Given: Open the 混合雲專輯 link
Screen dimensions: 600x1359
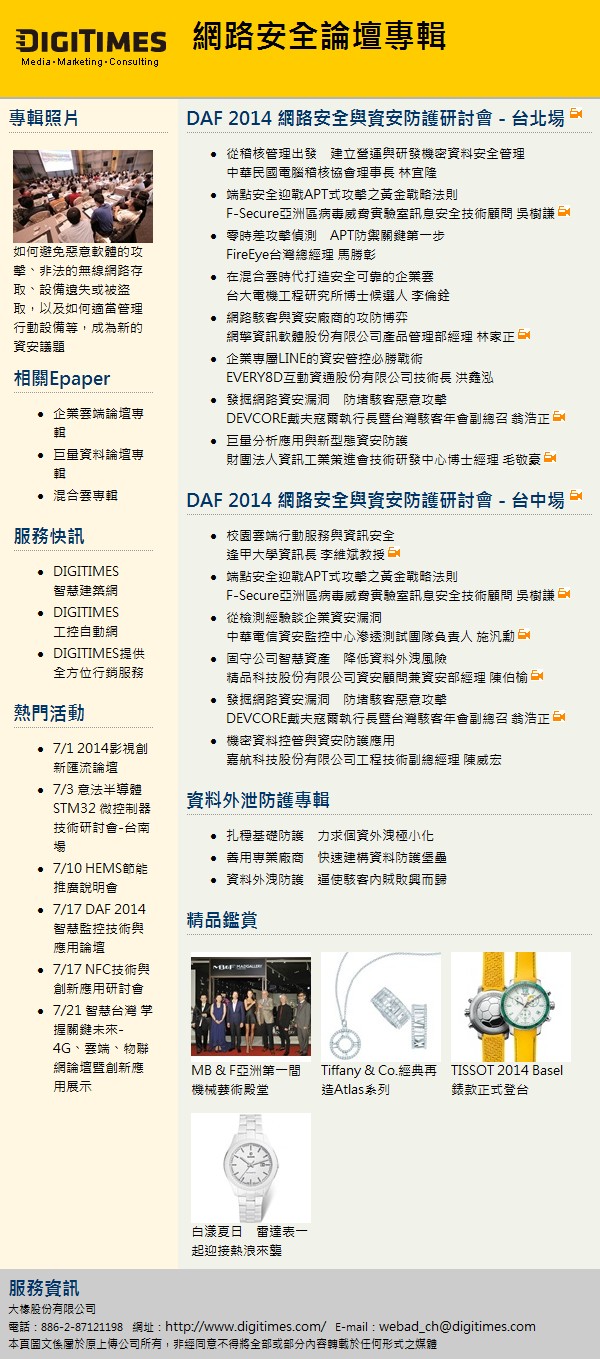Looking at the screenshot, I should 85,495.
